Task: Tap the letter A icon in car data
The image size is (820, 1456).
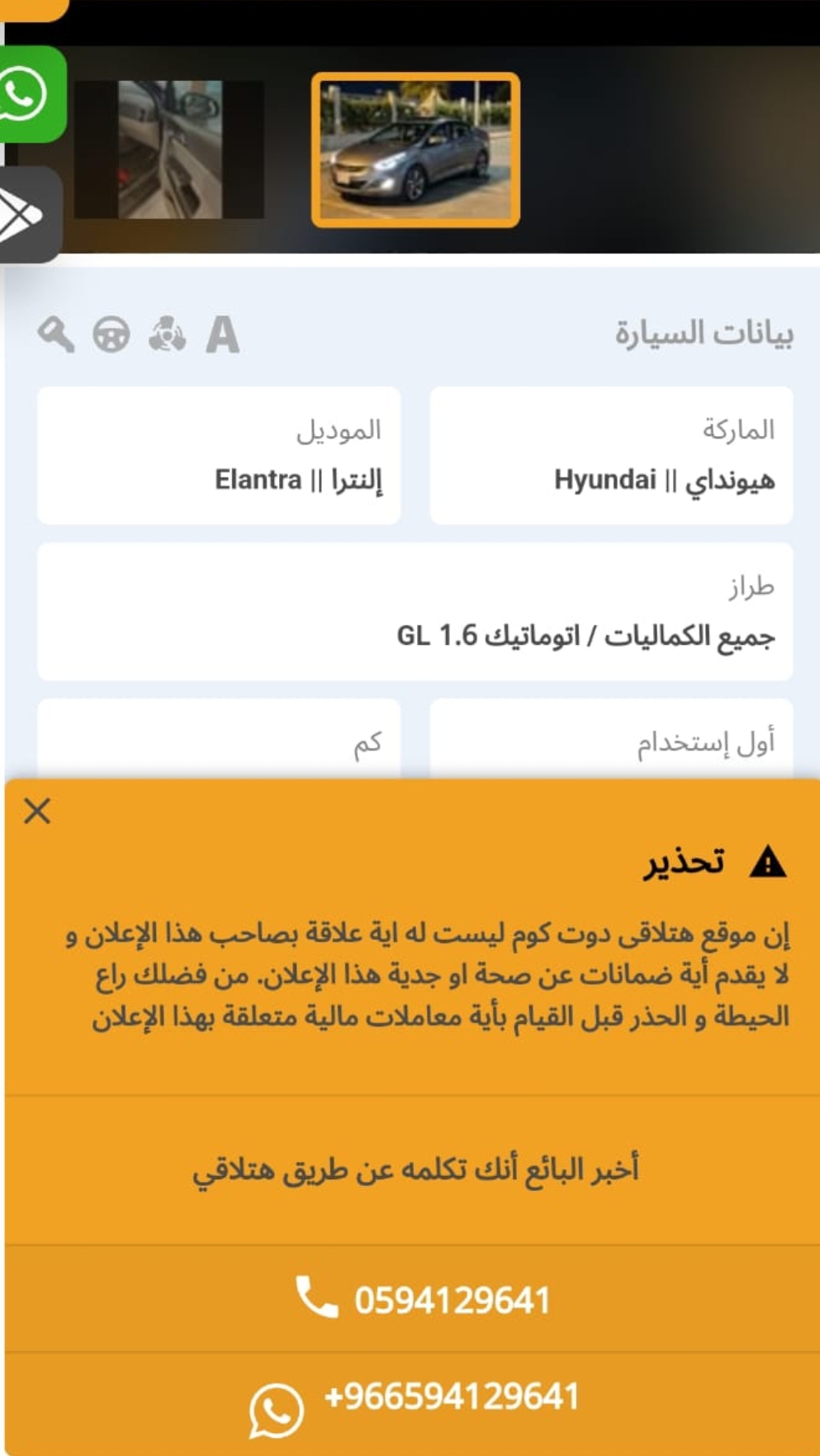Action: (x=222, y=334)
